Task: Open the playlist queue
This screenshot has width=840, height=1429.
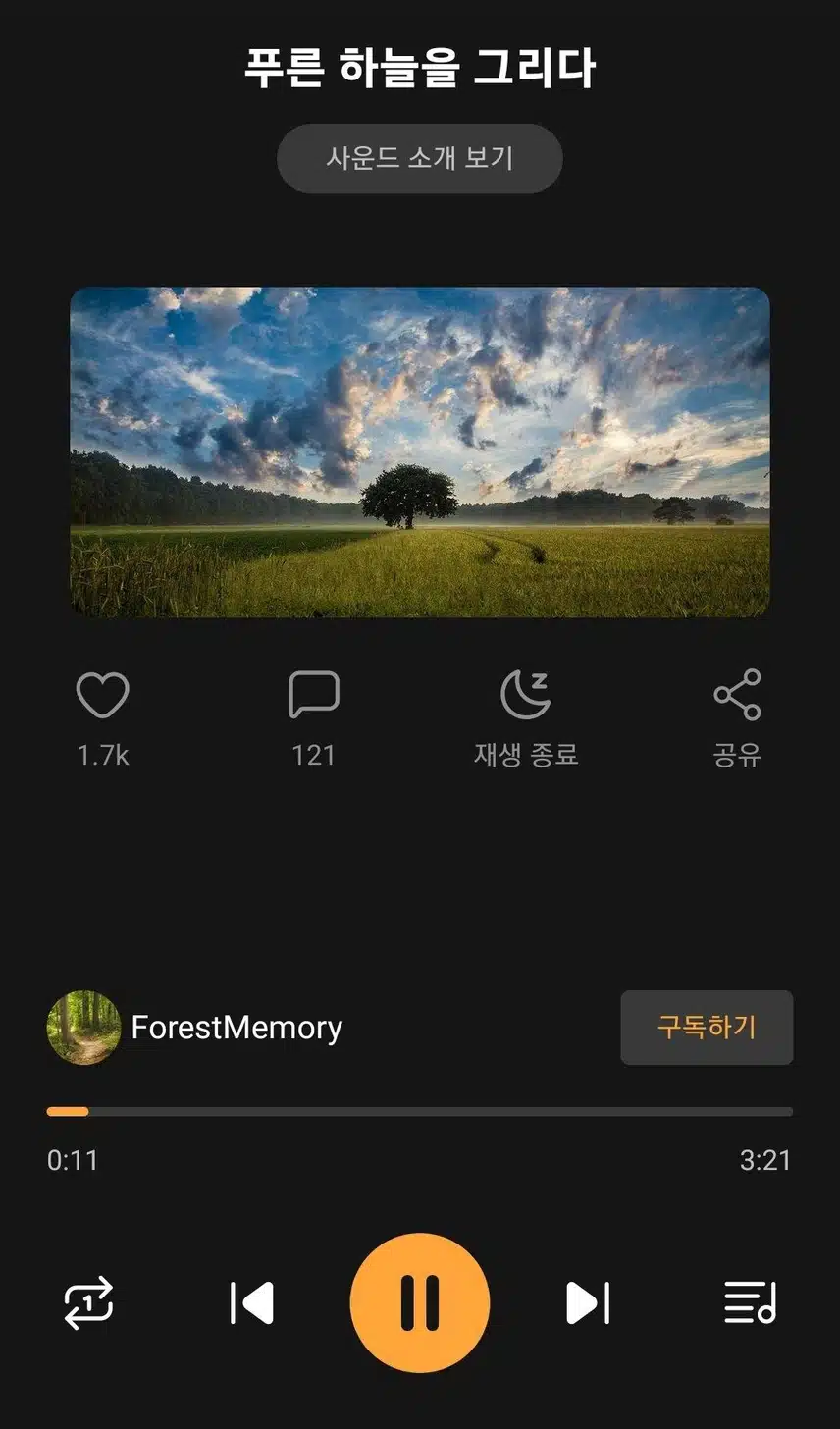Action: coord(750,1303)
